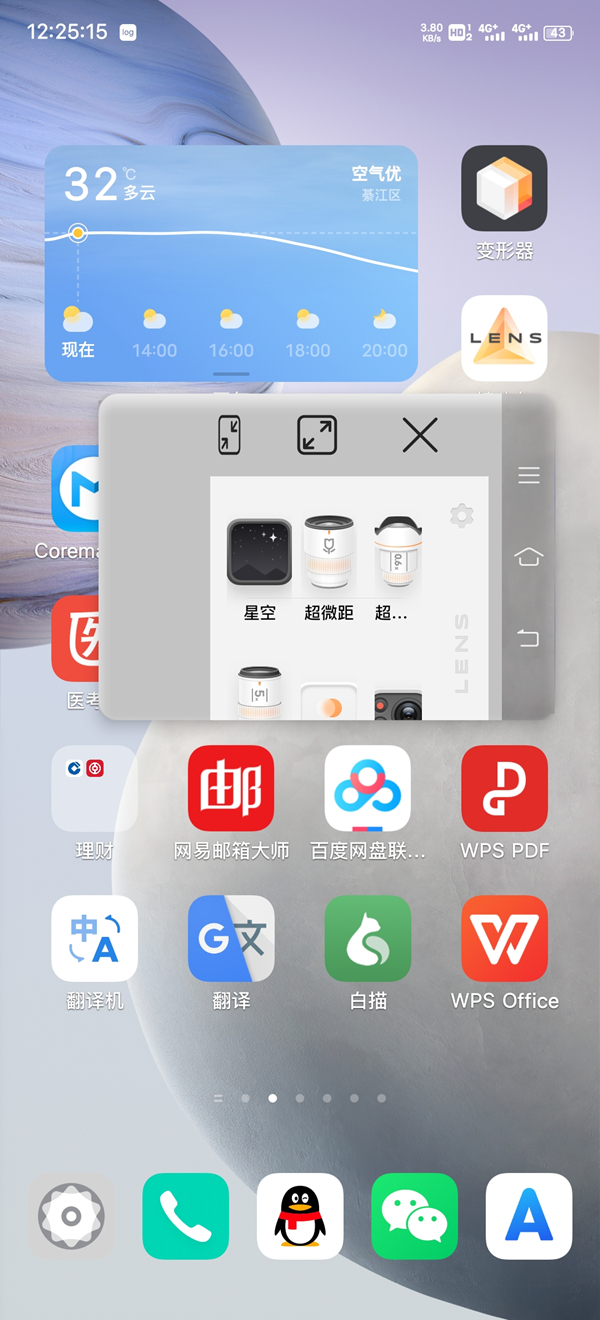The image size is (600, 1320).
Task: Expand floating window to full screen
Action: click(317, 435)
